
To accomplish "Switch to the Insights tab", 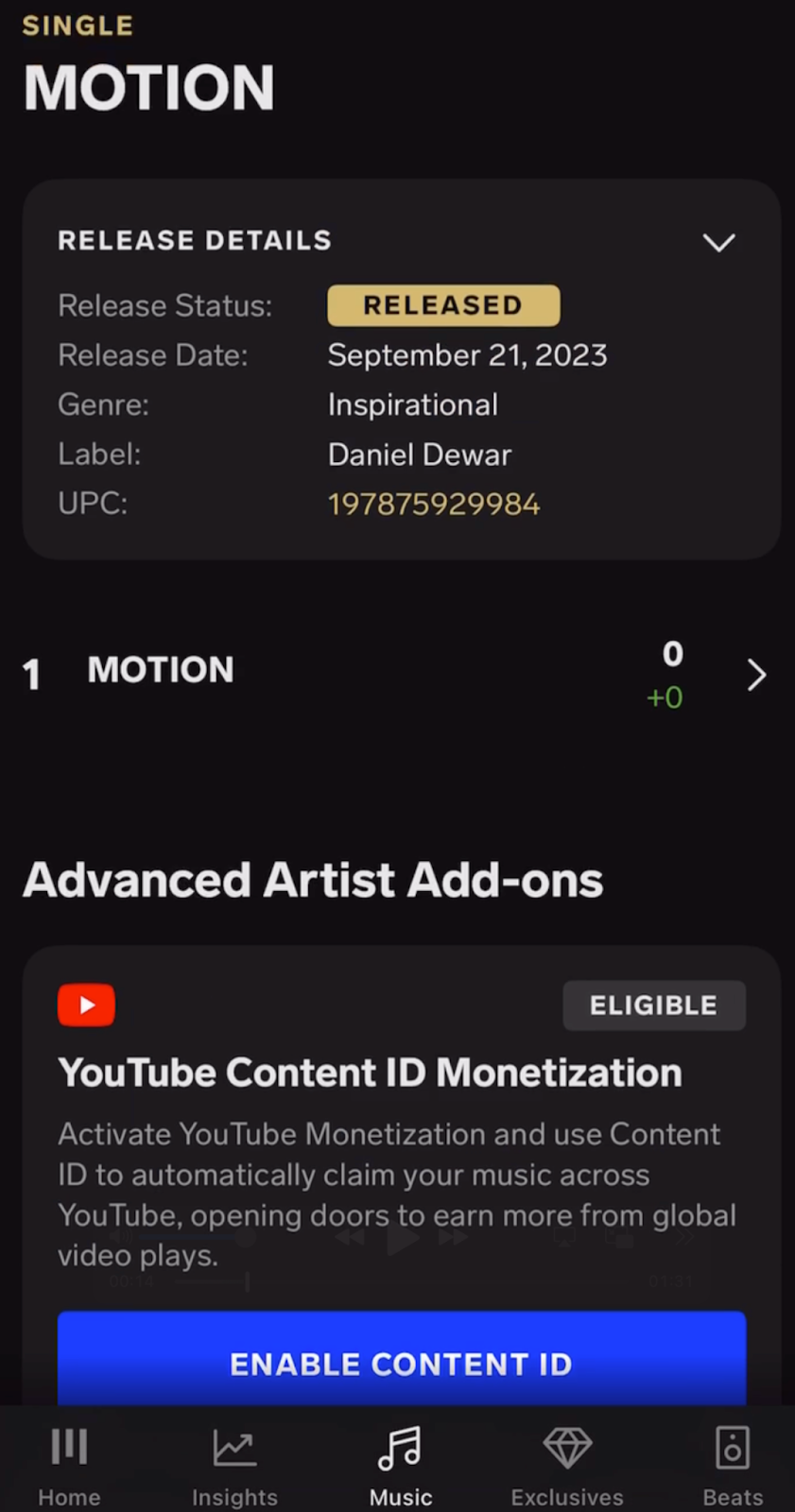I will tap(234, 1466).
